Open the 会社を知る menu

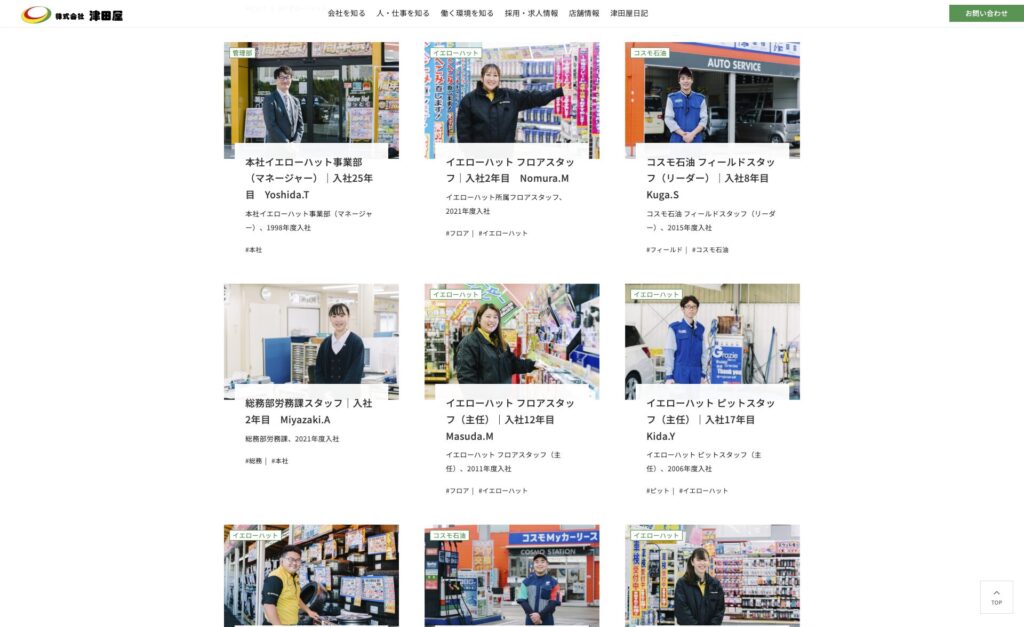[x=346, y=13]
